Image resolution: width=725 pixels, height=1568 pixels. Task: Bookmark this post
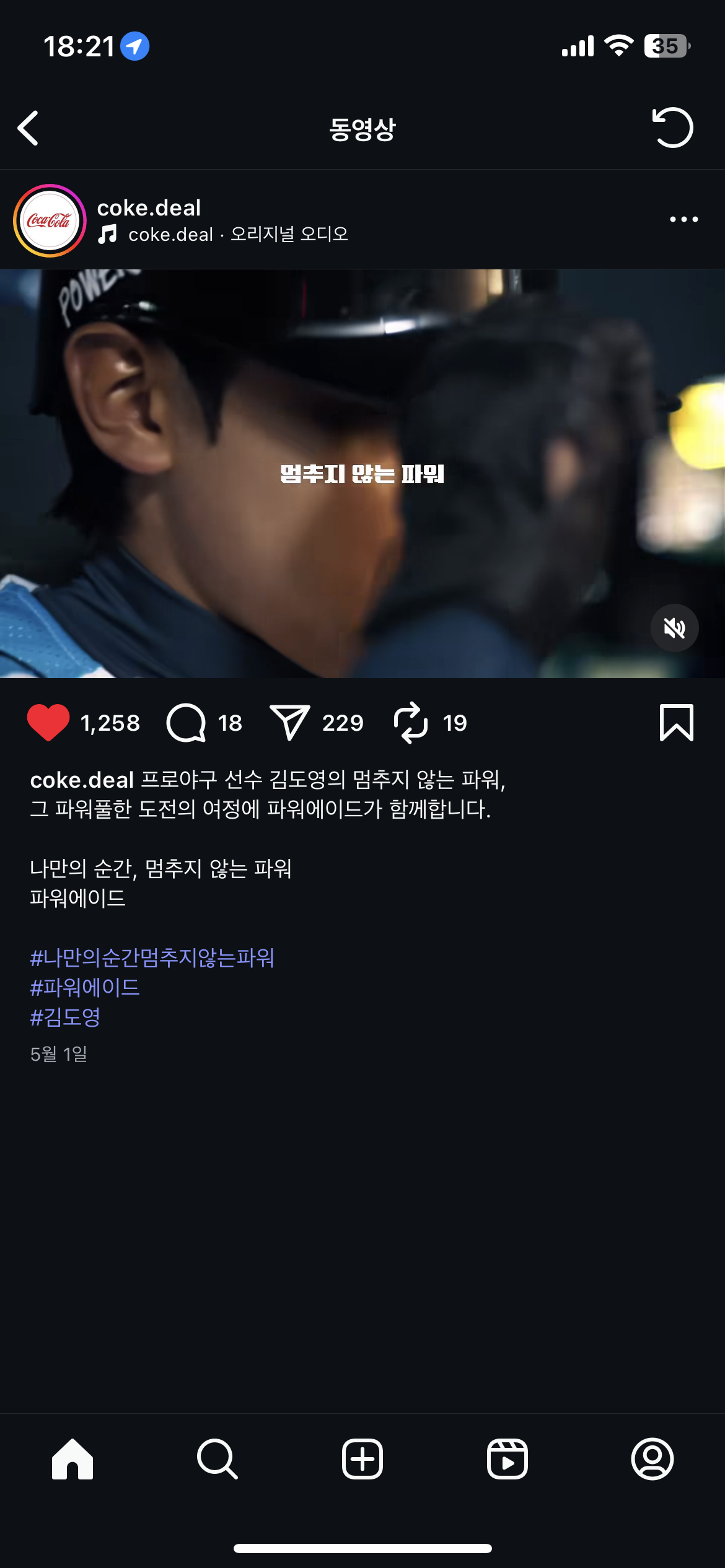click(x=676, y=723)
